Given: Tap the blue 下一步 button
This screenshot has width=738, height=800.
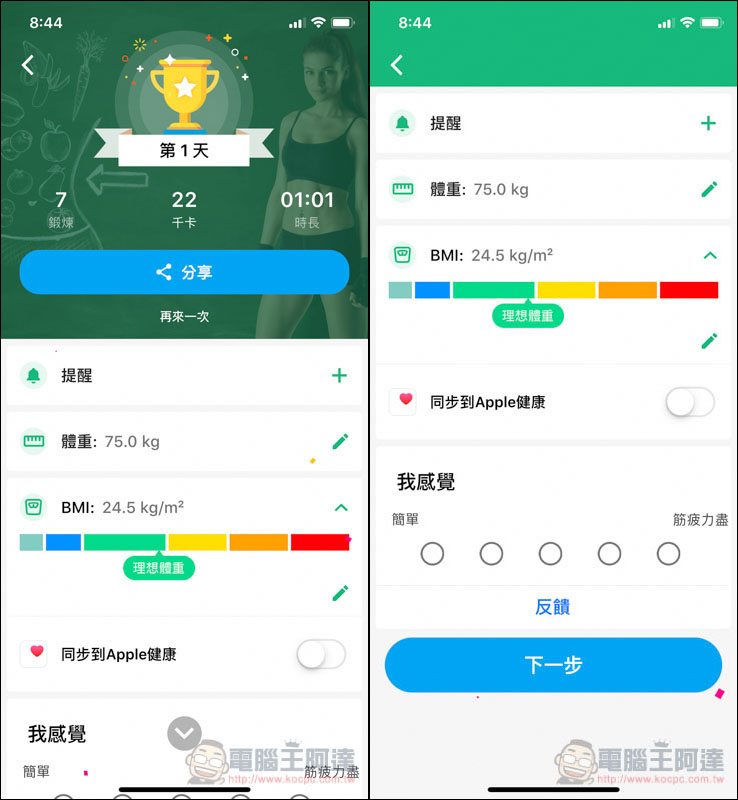Looking at the screenshot, I should click(x=553, y=665).
